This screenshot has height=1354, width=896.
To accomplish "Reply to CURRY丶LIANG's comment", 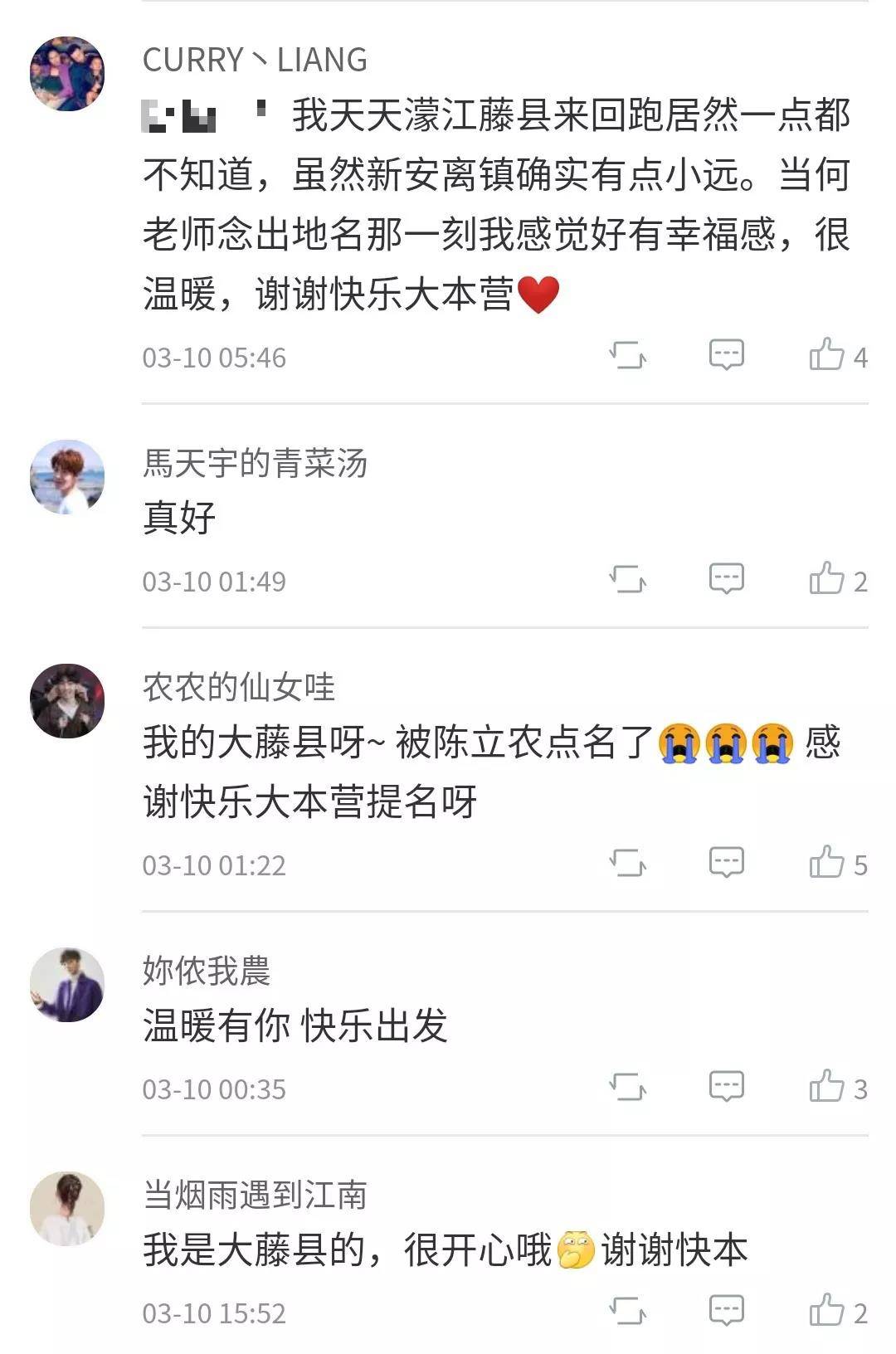I will coord(726,355).
